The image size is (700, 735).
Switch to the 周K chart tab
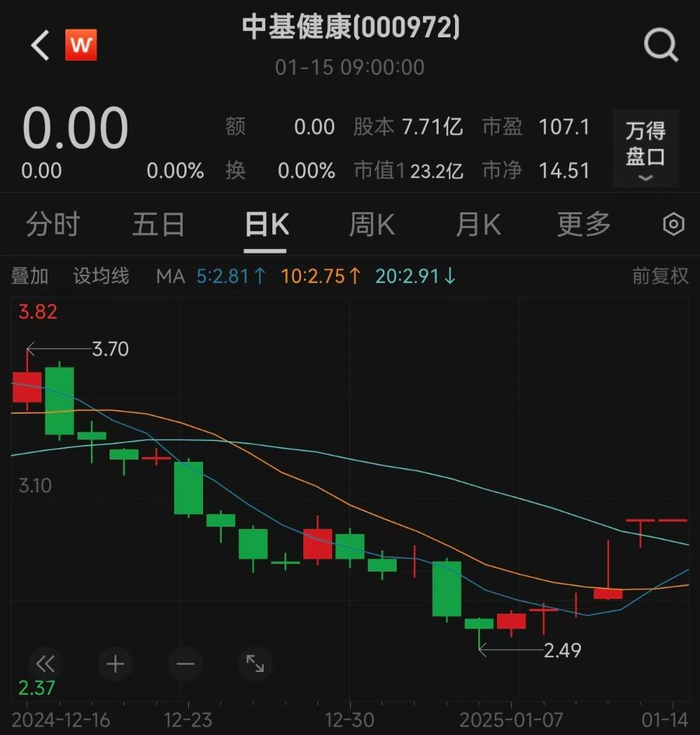coord(372,224)
